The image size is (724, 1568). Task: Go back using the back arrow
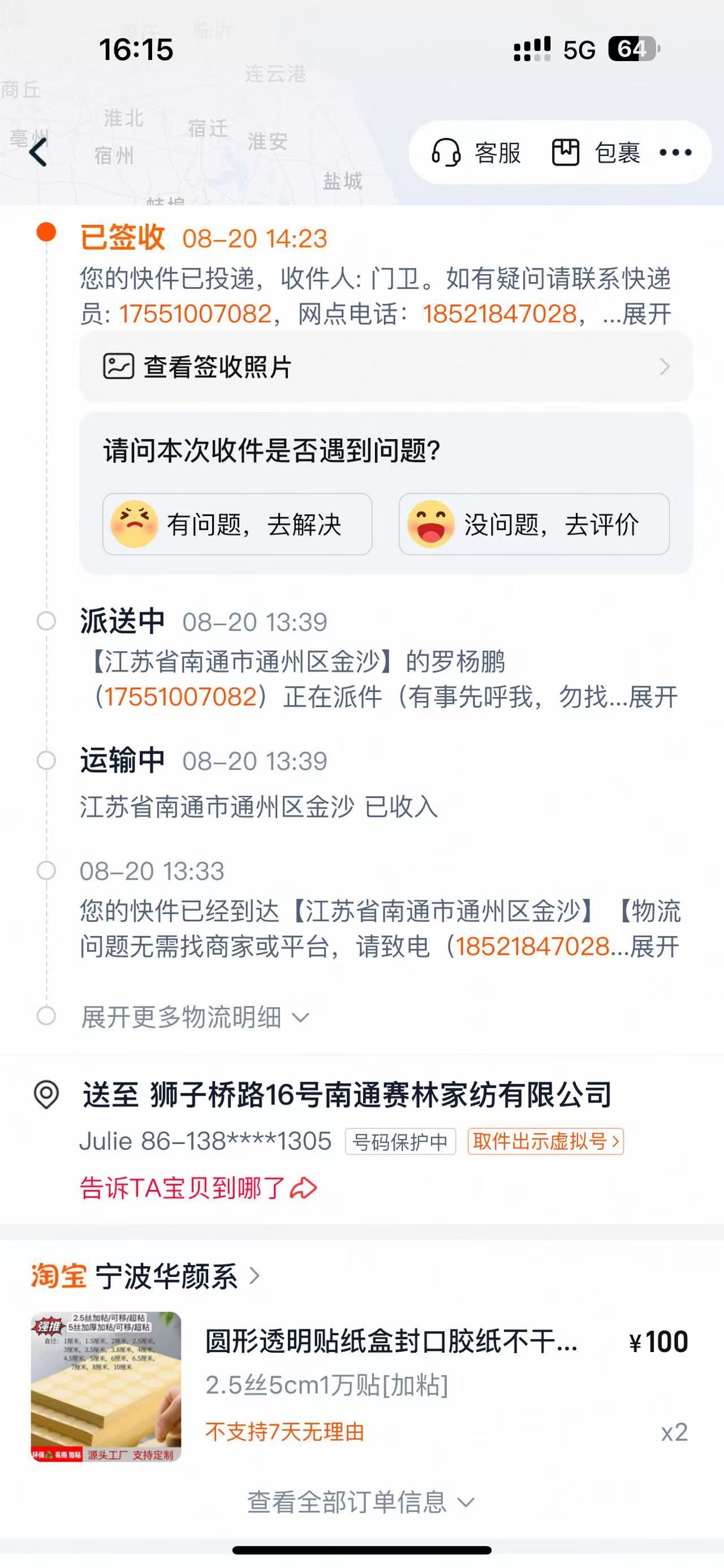(x=38, y=152)
